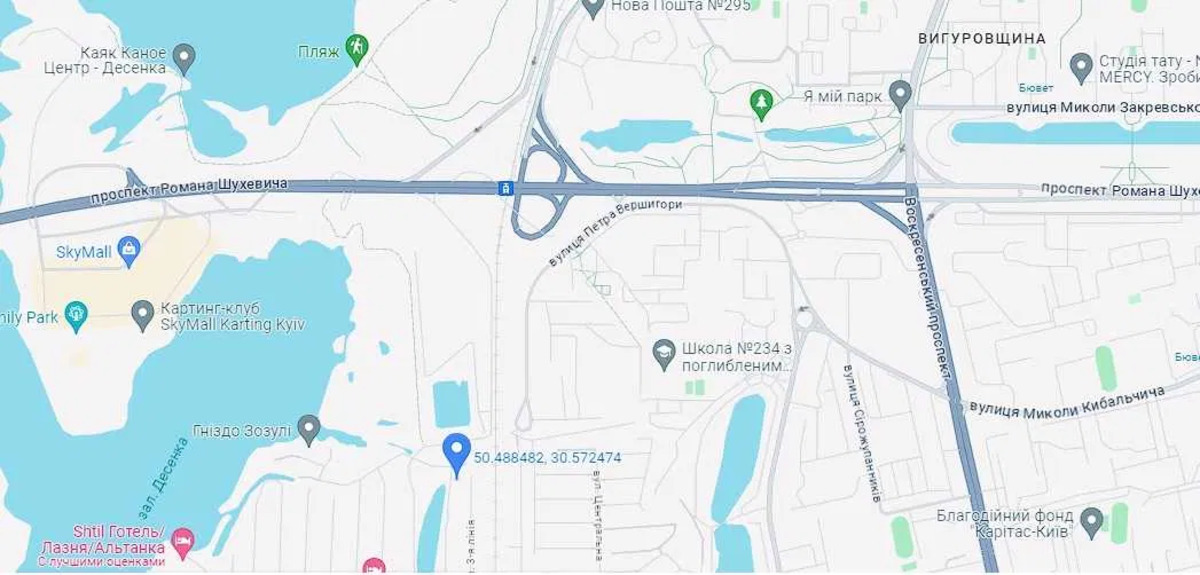Open Картинг-клуб SkyMall Karting Kyiv pin

coord(143,314)
